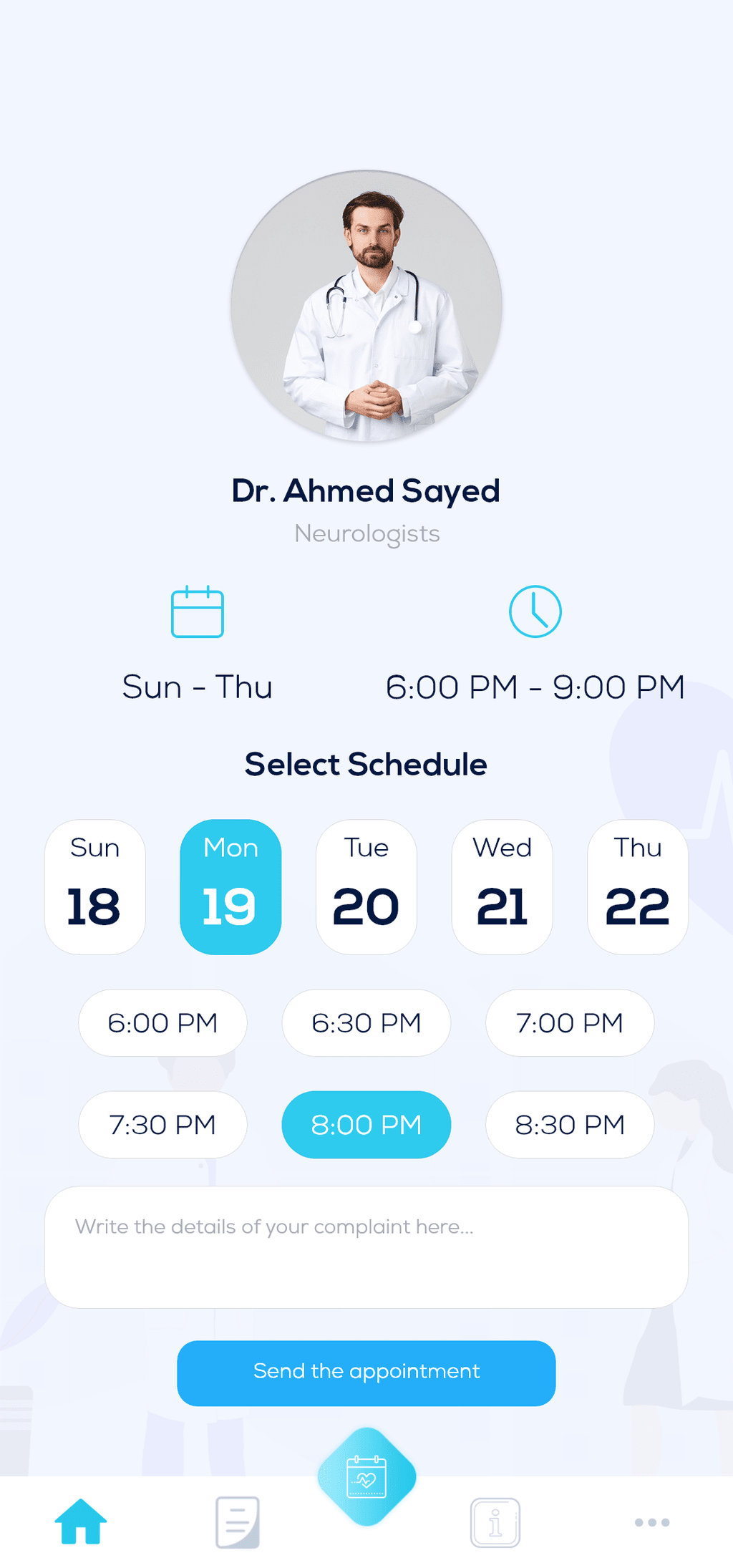
Task: Tap the 8:00 PM time slot
Action: pos(366,1124)
